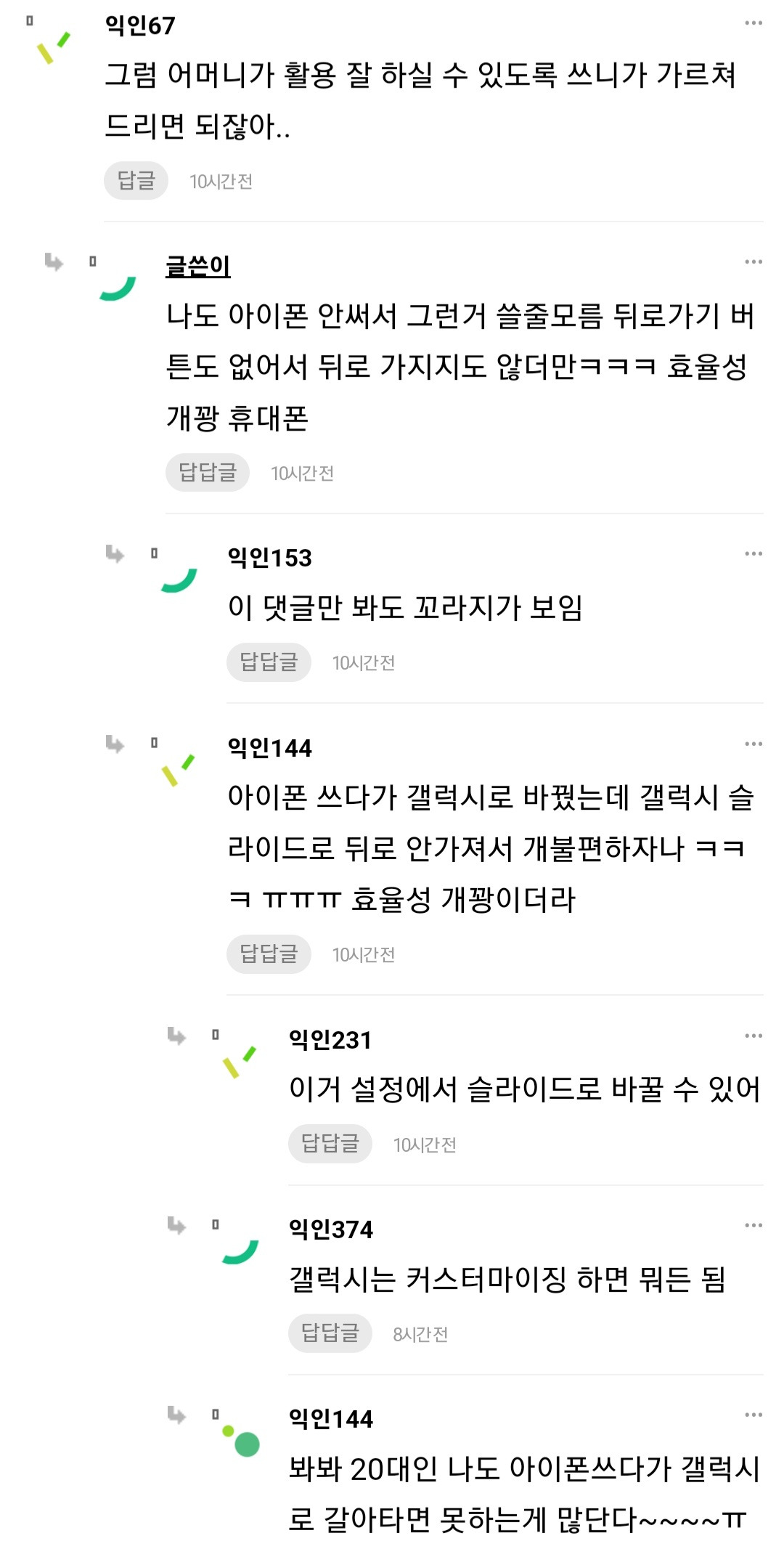Tap 답답글 under 글쓴이's reply
Screen dimensions: 784x1549
pos(207,473)
